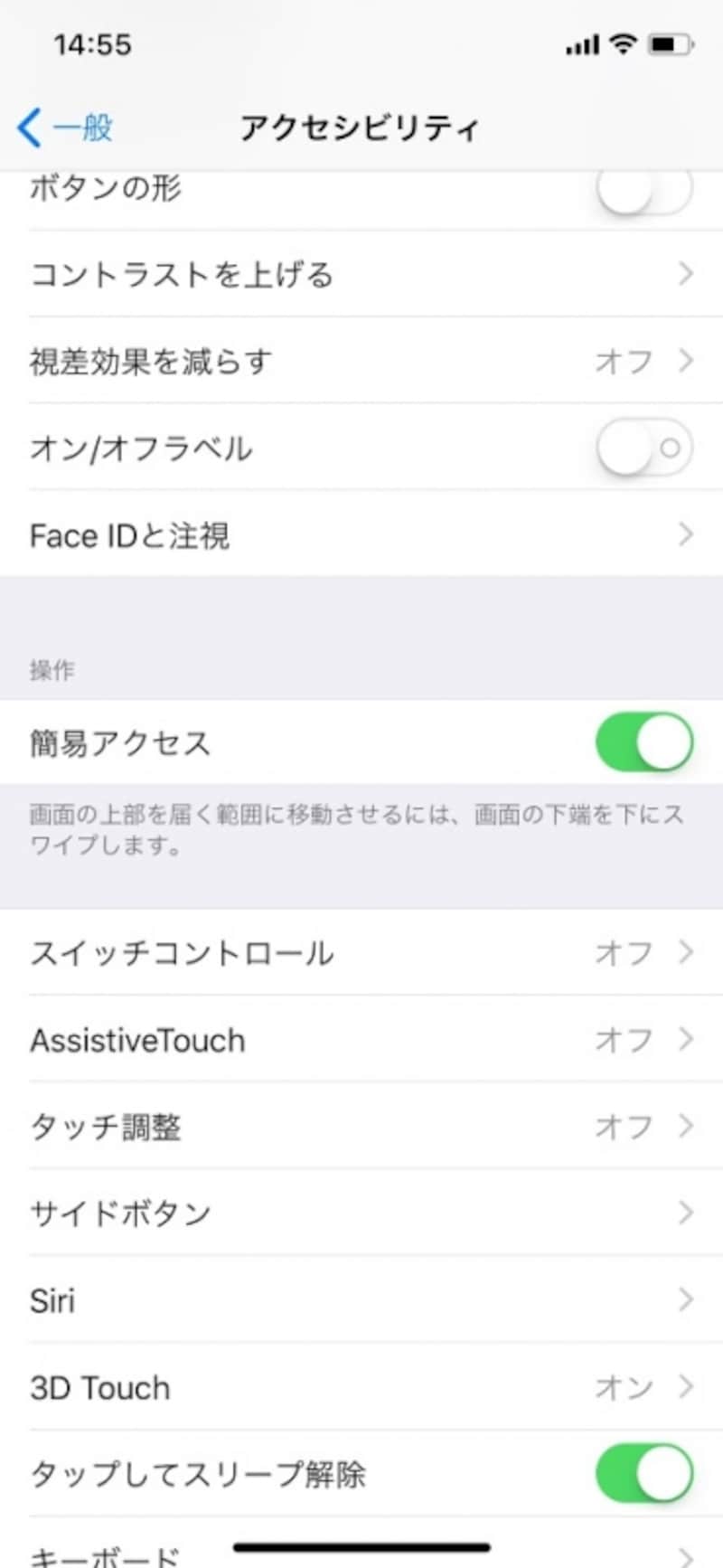Open AssistiveTouch settings
The image size is (723, 1568).
(361, 1040)
